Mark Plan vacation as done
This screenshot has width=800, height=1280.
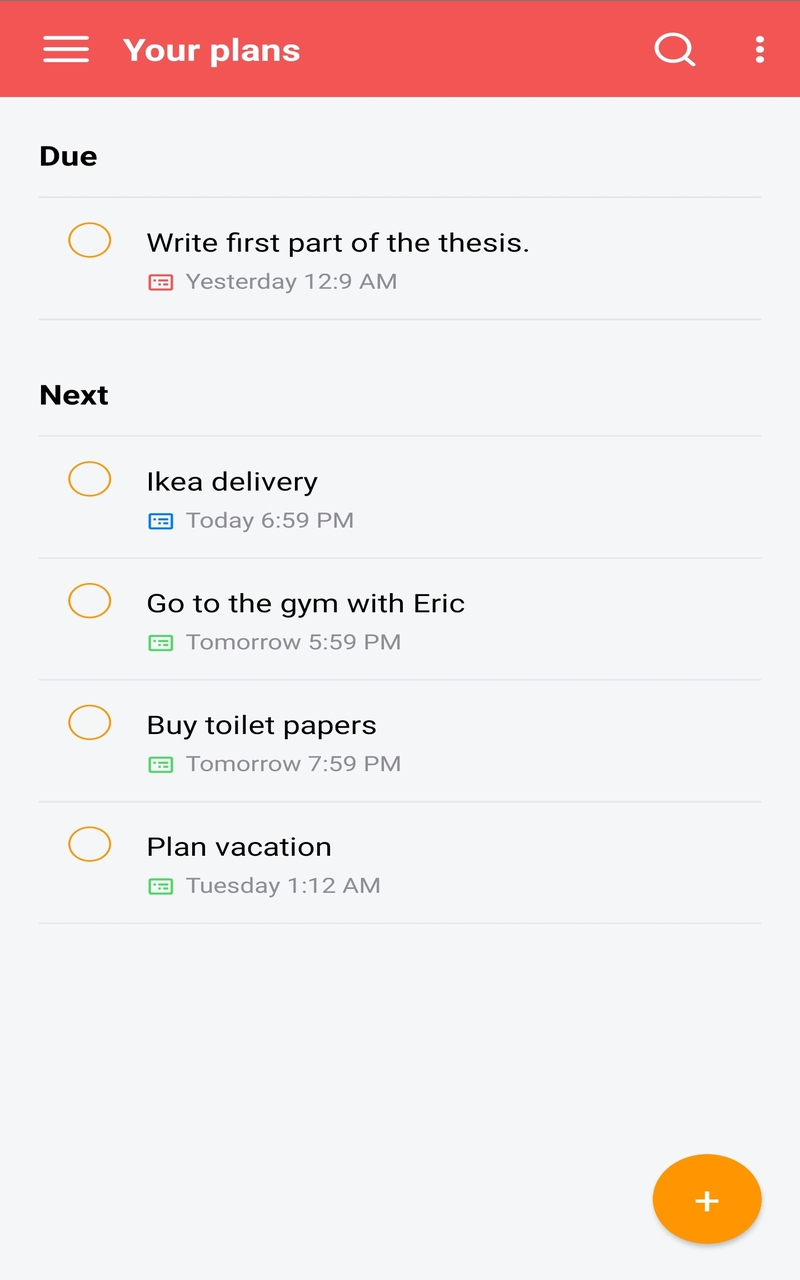(x=89, y=844)
